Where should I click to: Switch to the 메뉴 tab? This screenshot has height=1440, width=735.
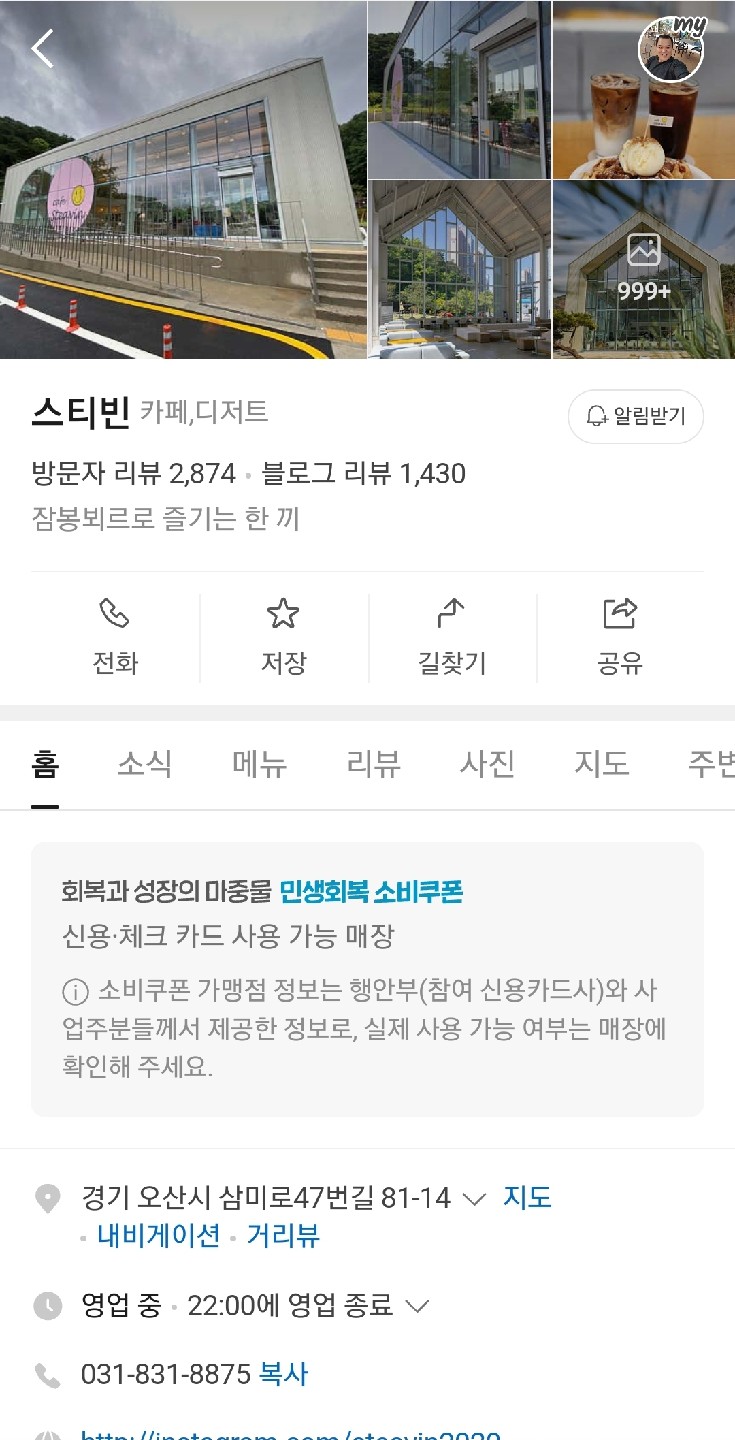tap(259, 764)
